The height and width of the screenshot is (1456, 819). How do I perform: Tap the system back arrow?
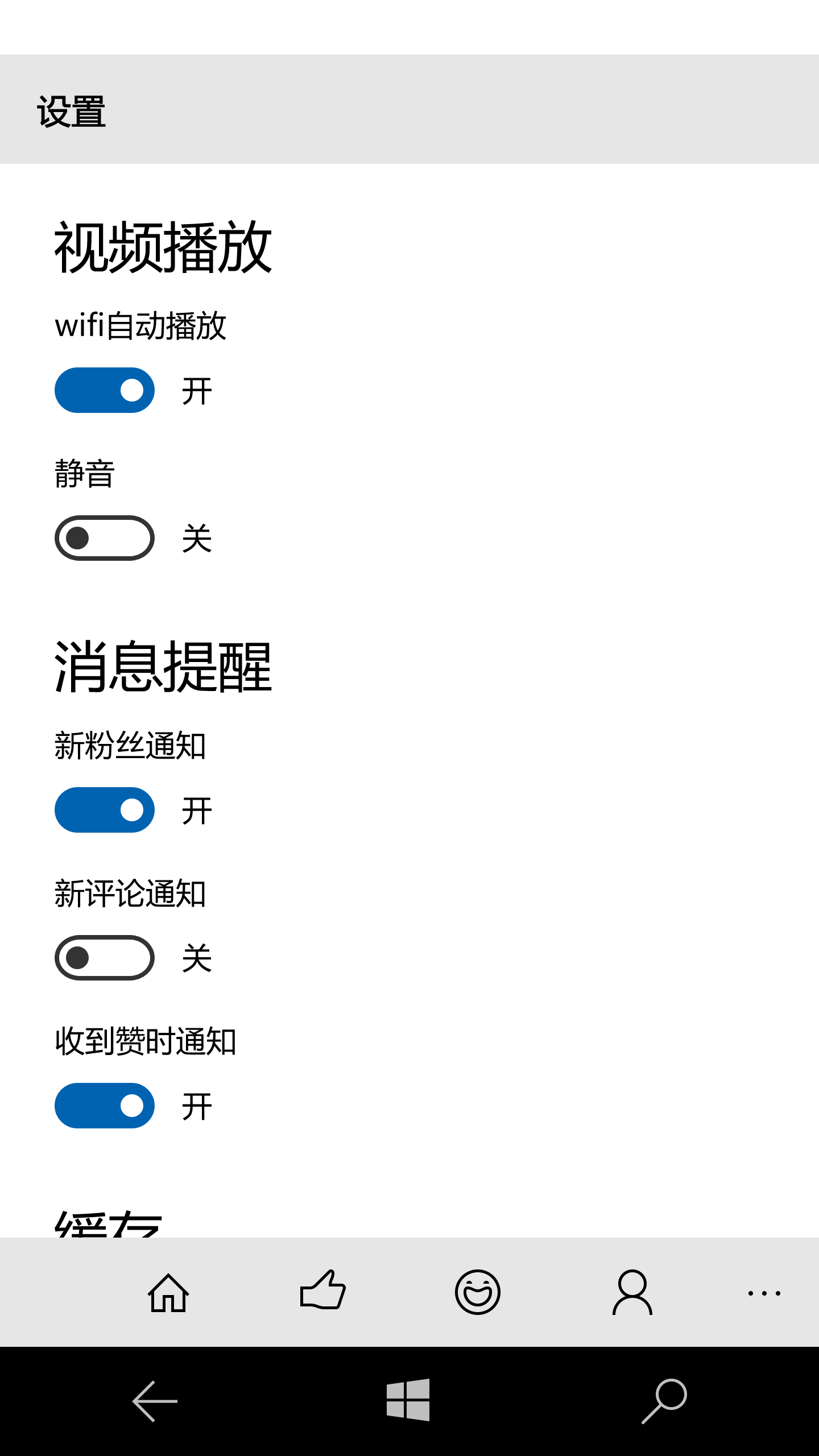coord(155,1401)
